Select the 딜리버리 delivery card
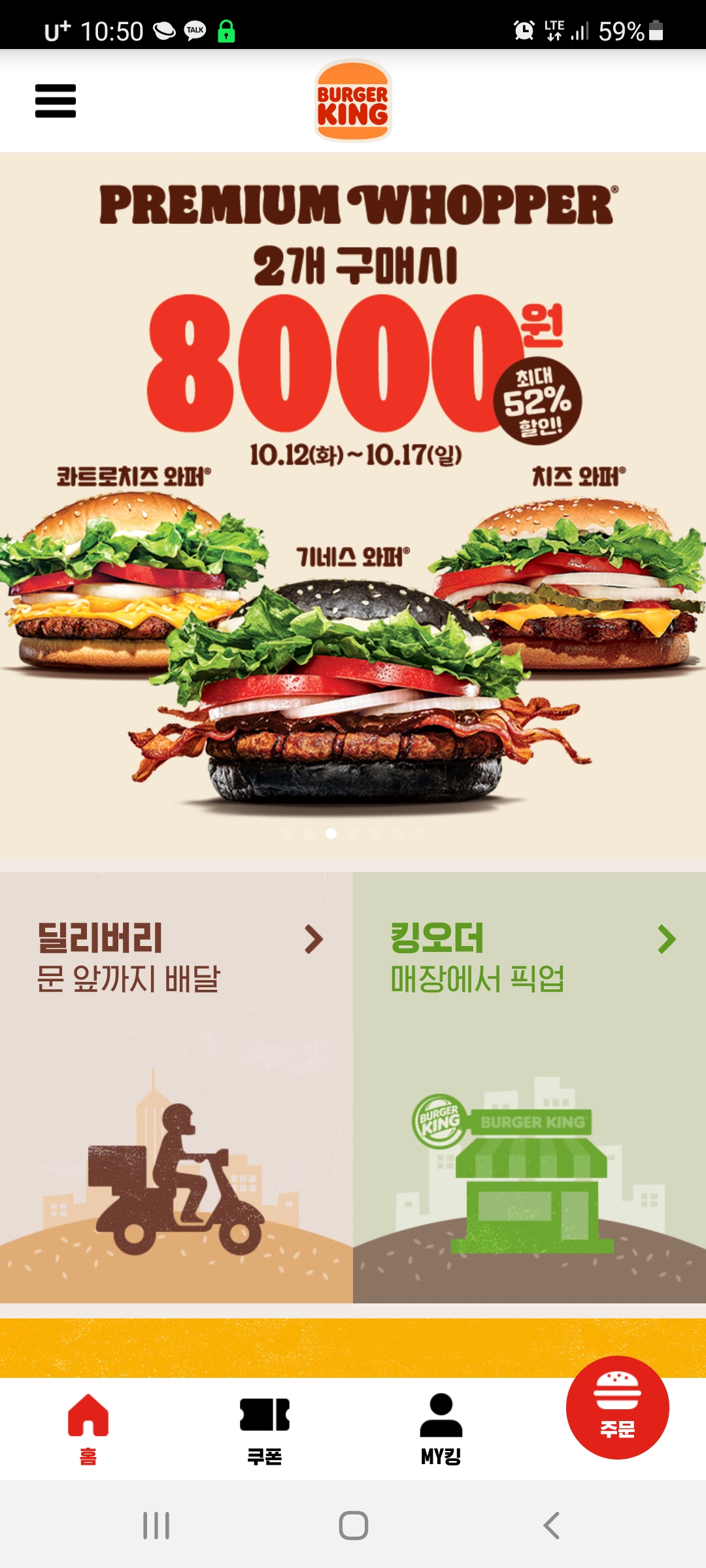 pos(176,1087)
